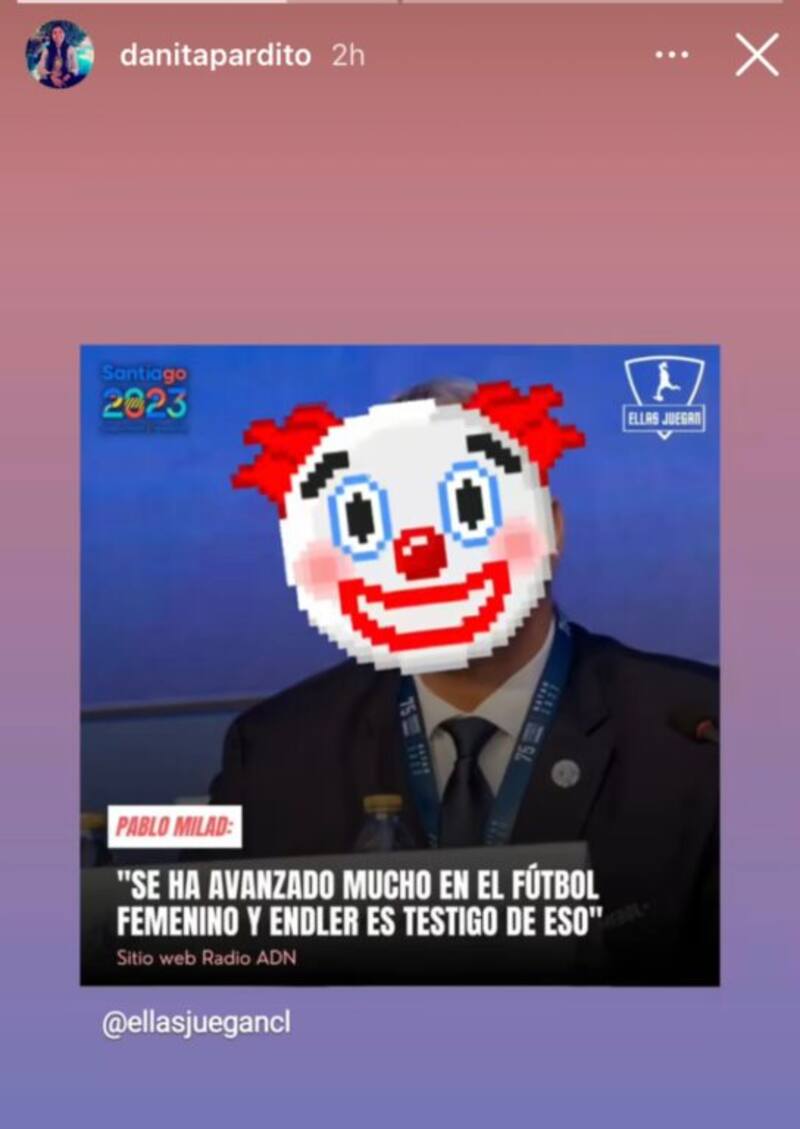Open the @ellasjuegancl mention
Image resolution: width=800 pixels, height=1129 pixels.
click(196, 1024)
